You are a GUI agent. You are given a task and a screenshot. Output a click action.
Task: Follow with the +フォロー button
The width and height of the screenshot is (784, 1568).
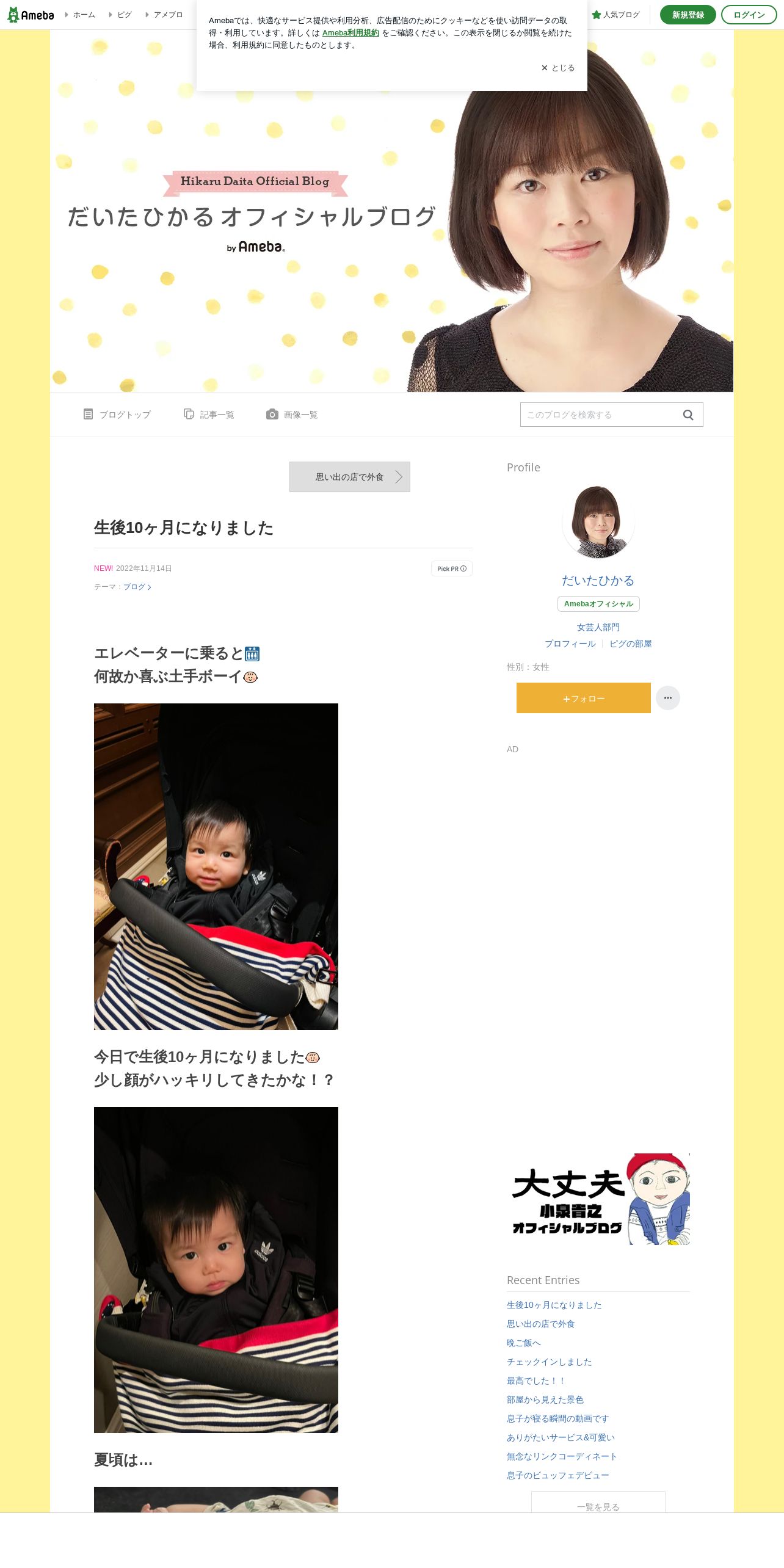pos(584,698)
